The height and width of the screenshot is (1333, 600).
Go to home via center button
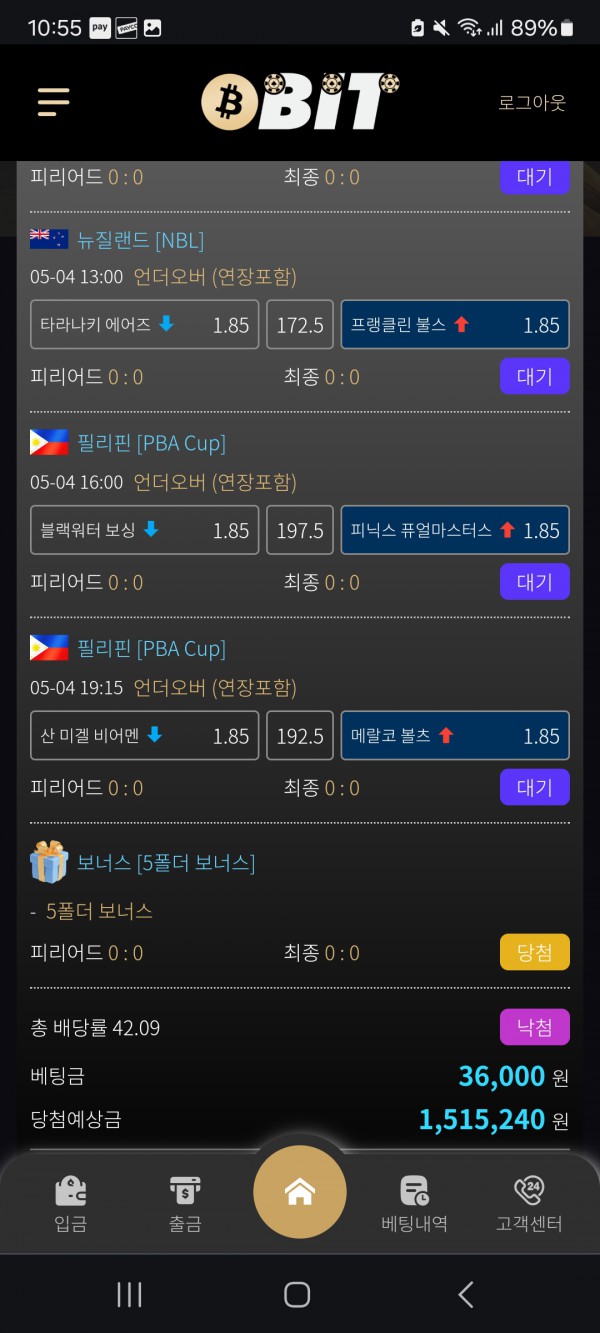point(299,1192)
